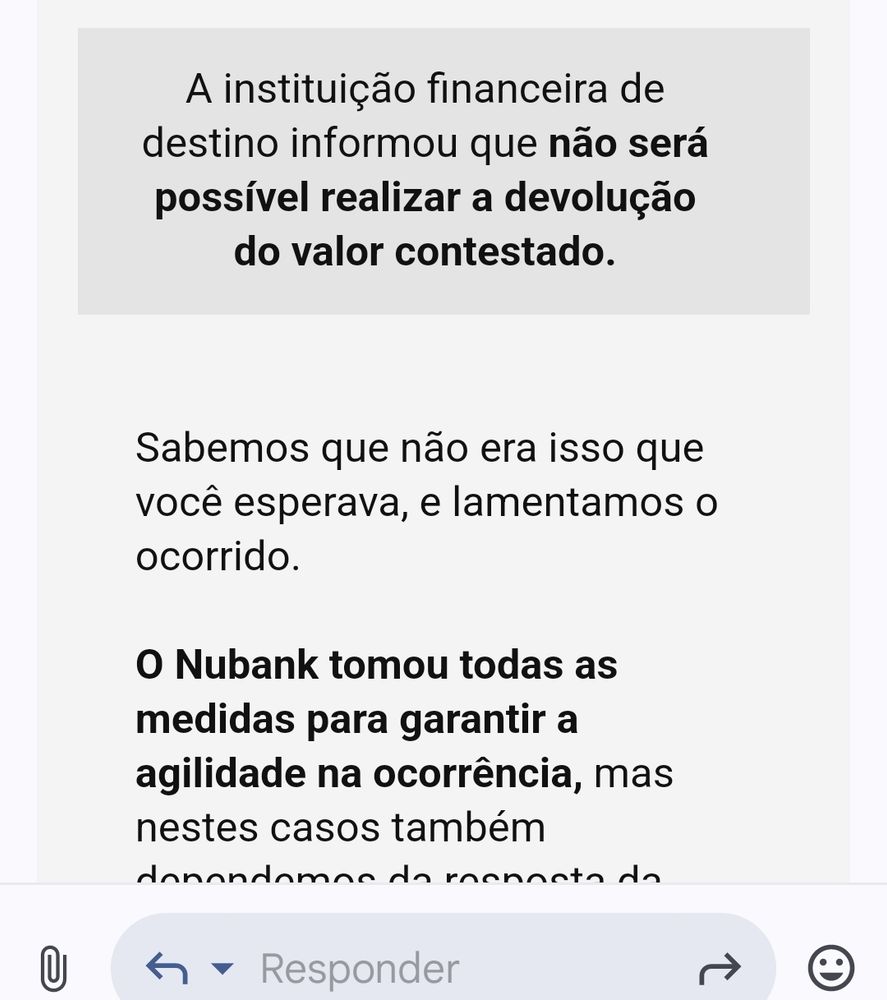This screenshot has height=1000, width=887.
Task: Expand the reply type dropdown arrow
Action: coord(223,968)
